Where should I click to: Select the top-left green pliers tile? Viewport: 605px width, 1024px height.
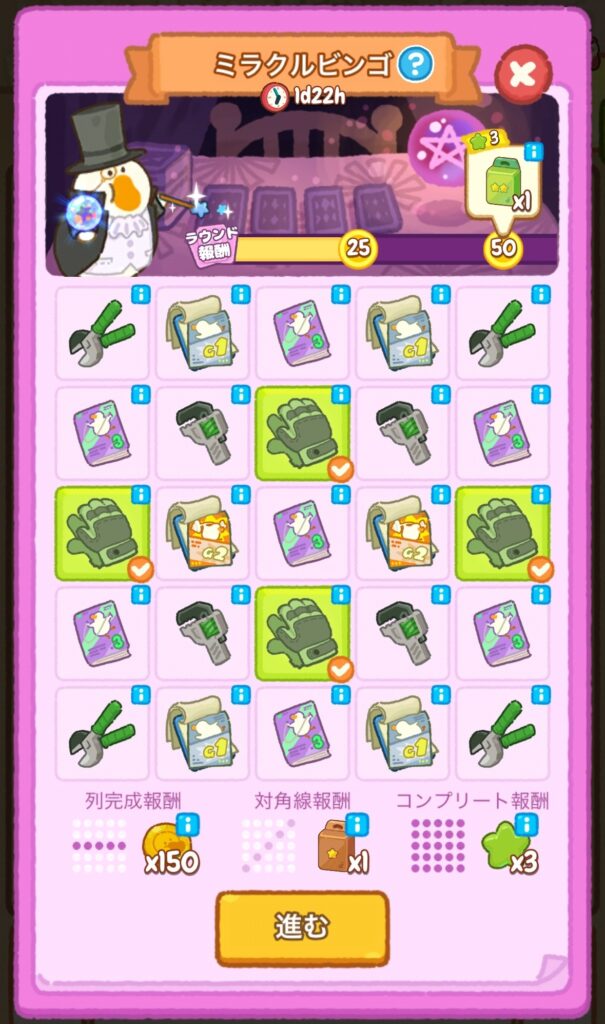pos(102,333)
